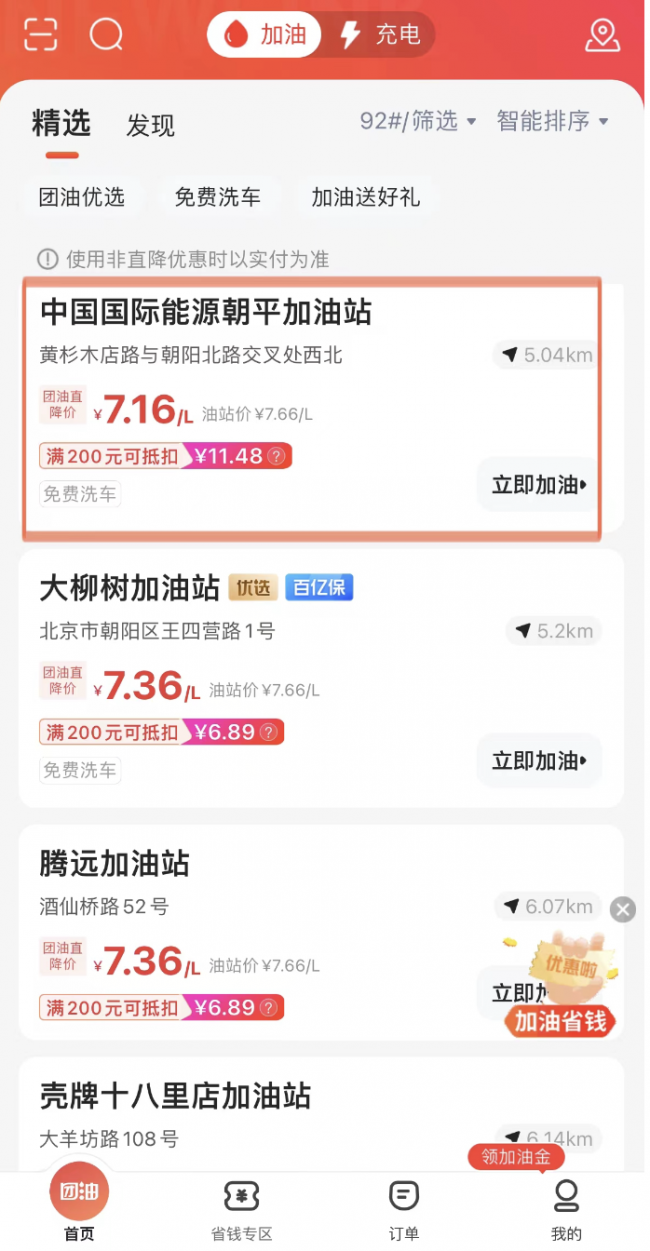The width and height of the screenshot is (650, 1251).
Task: Dismiss the 加油省钱 floating promo
Action: coord(623,909)
